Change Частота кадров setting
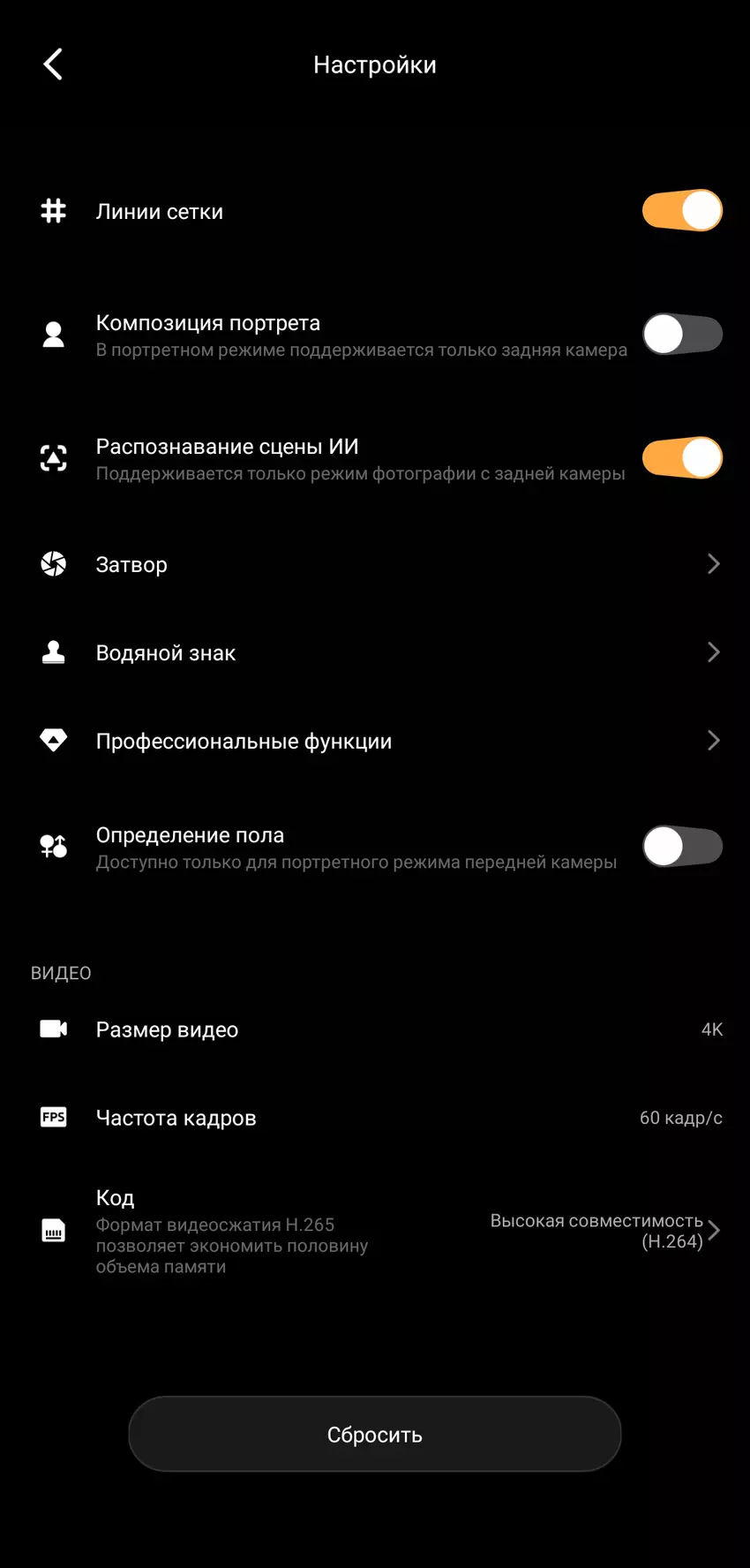Image resolution: width=750 pixels, height=1568 pixels. tap(375, 1118)
